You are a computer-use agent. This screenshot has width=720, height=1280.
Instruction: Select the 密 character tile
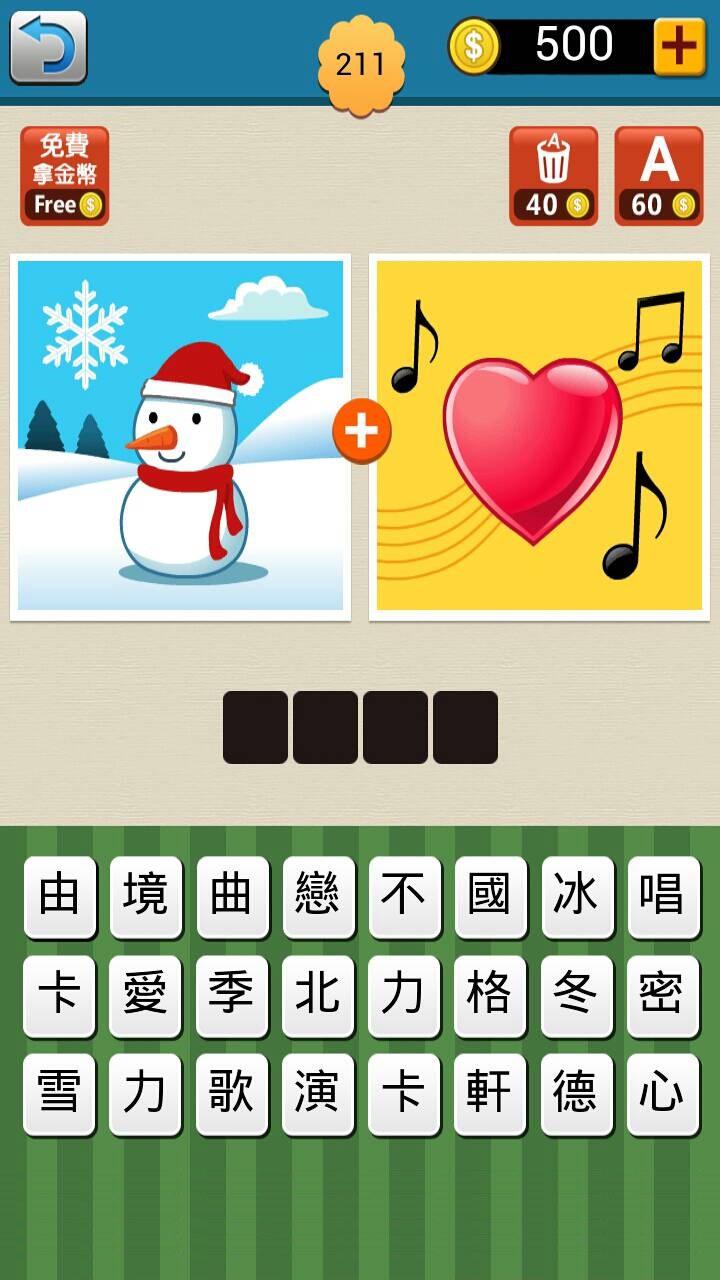point(662,995)
